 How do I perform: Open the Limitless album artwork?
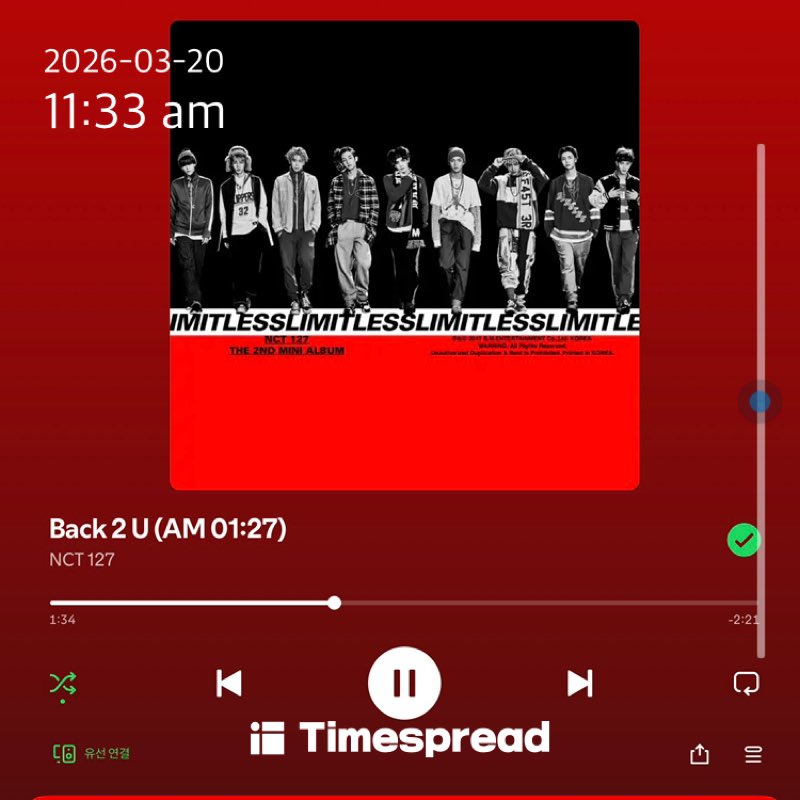(404, 255)
